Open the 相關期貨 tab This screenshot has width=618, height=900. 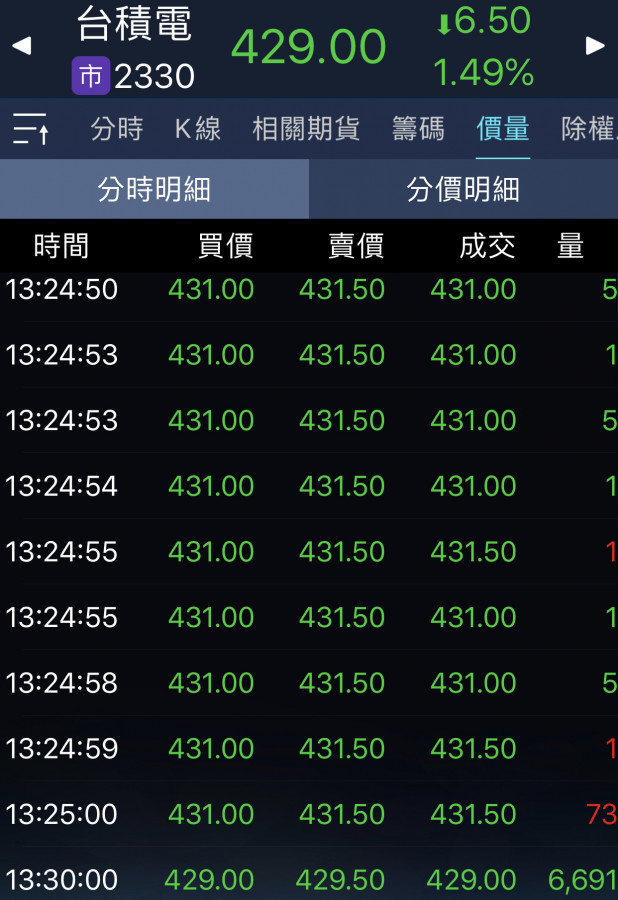click(305, 129)
